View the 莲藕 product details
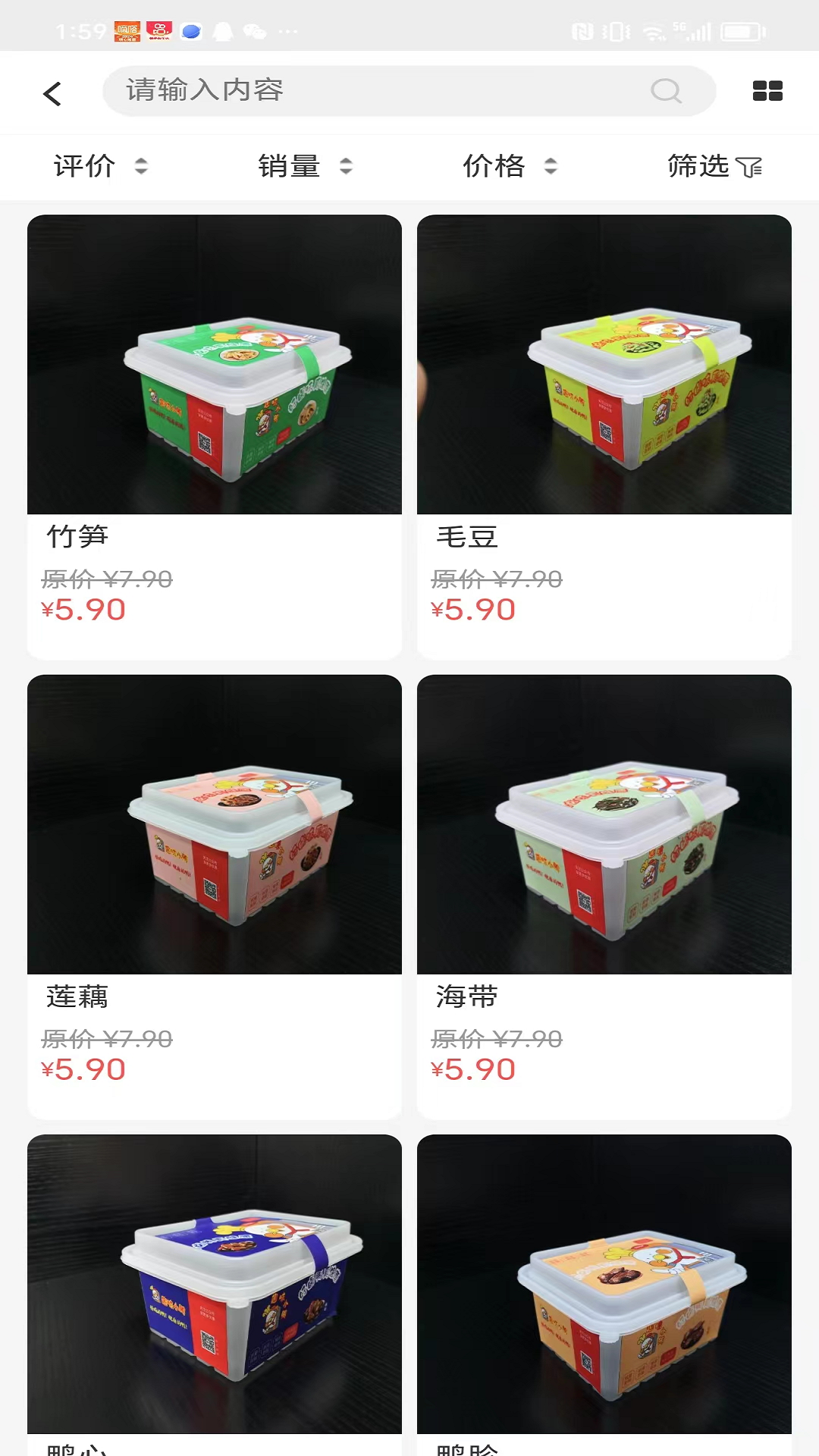The height and width of the screenshot is (1456, 819). [x=215, y=895]
